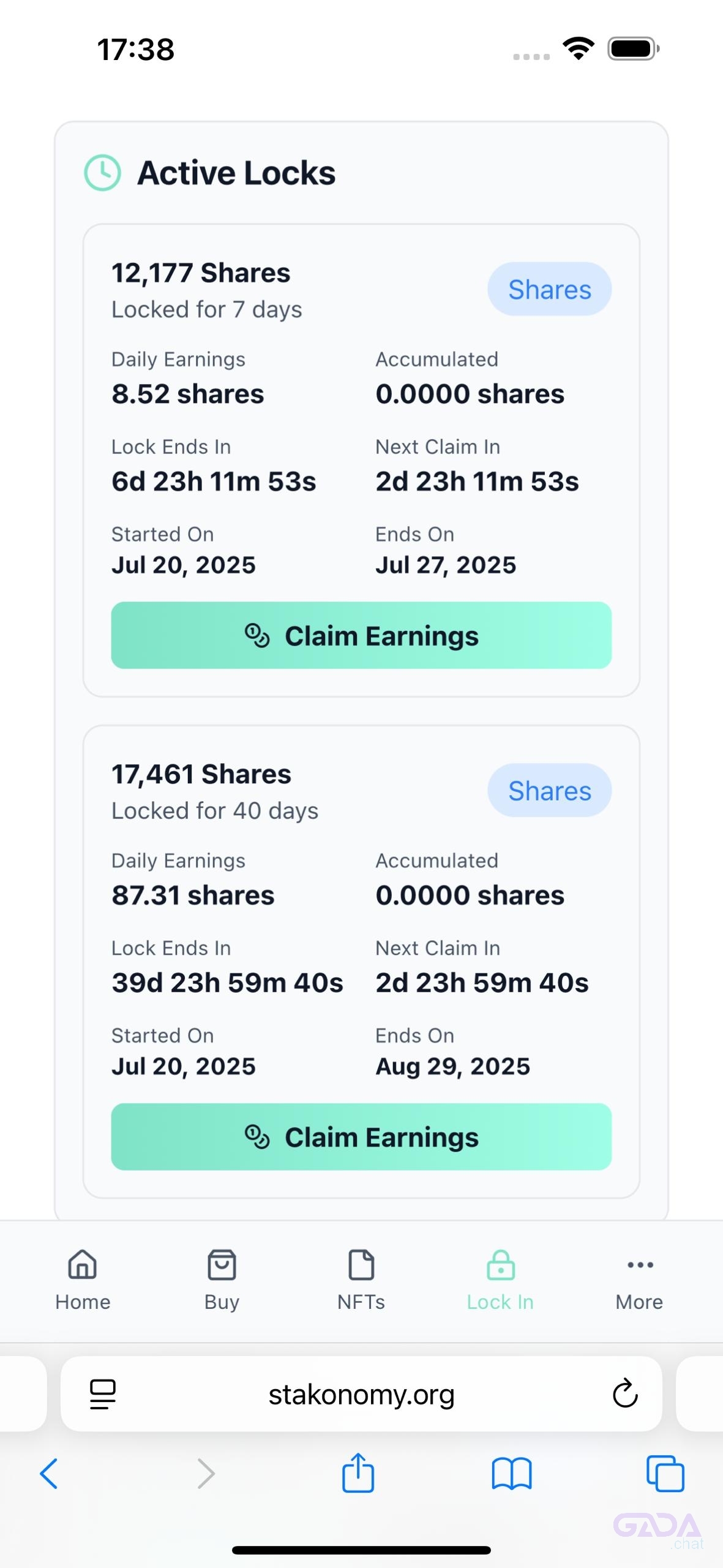Viewport: 723px width, 1568px height.
Task: Claim earnings for the 17,461 Shares lock
Action: (361, 1137)
